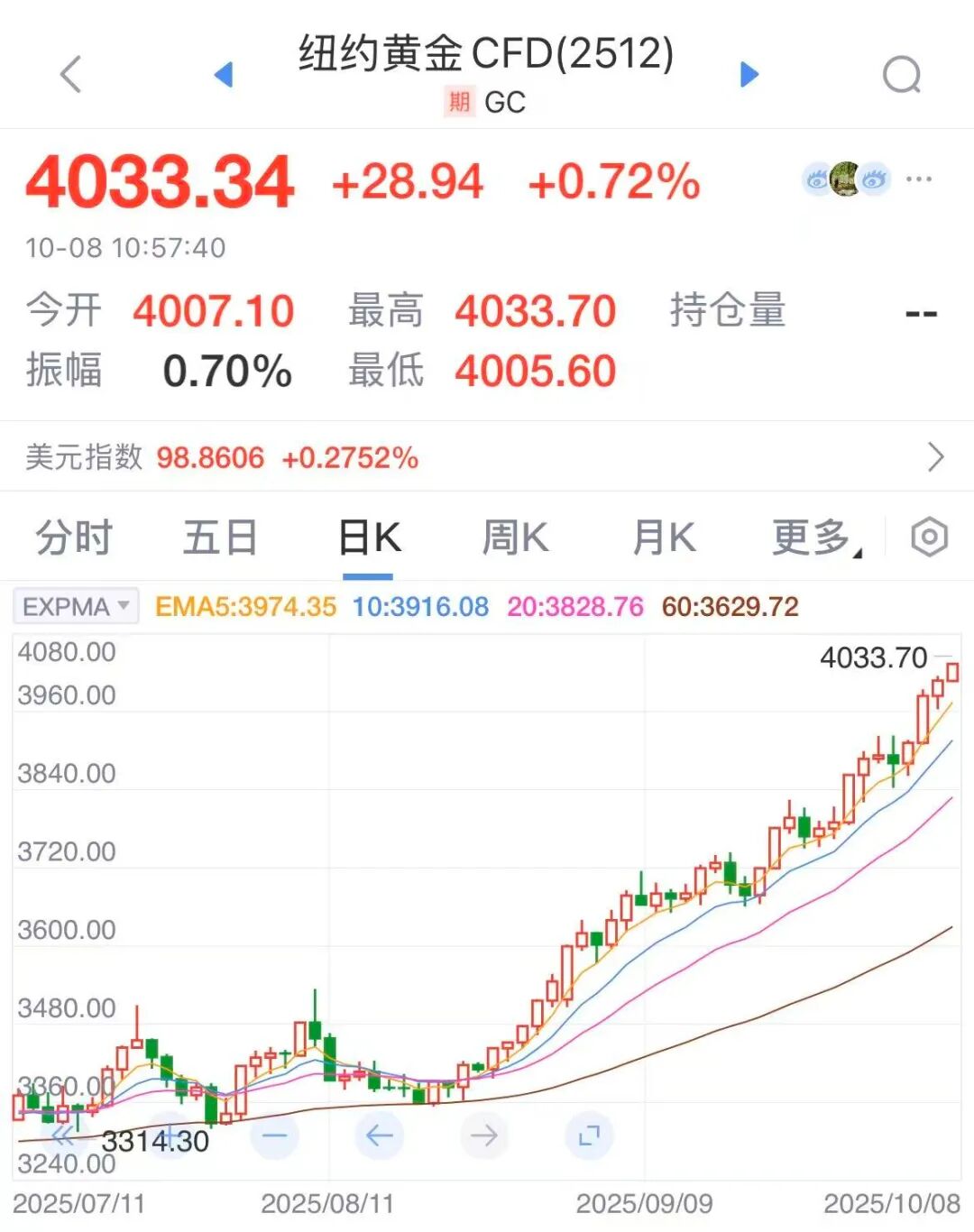Zoom in the chart with plus button
The width and height of the screenshot is (974, 1232).
click(x=169, y=1135)
